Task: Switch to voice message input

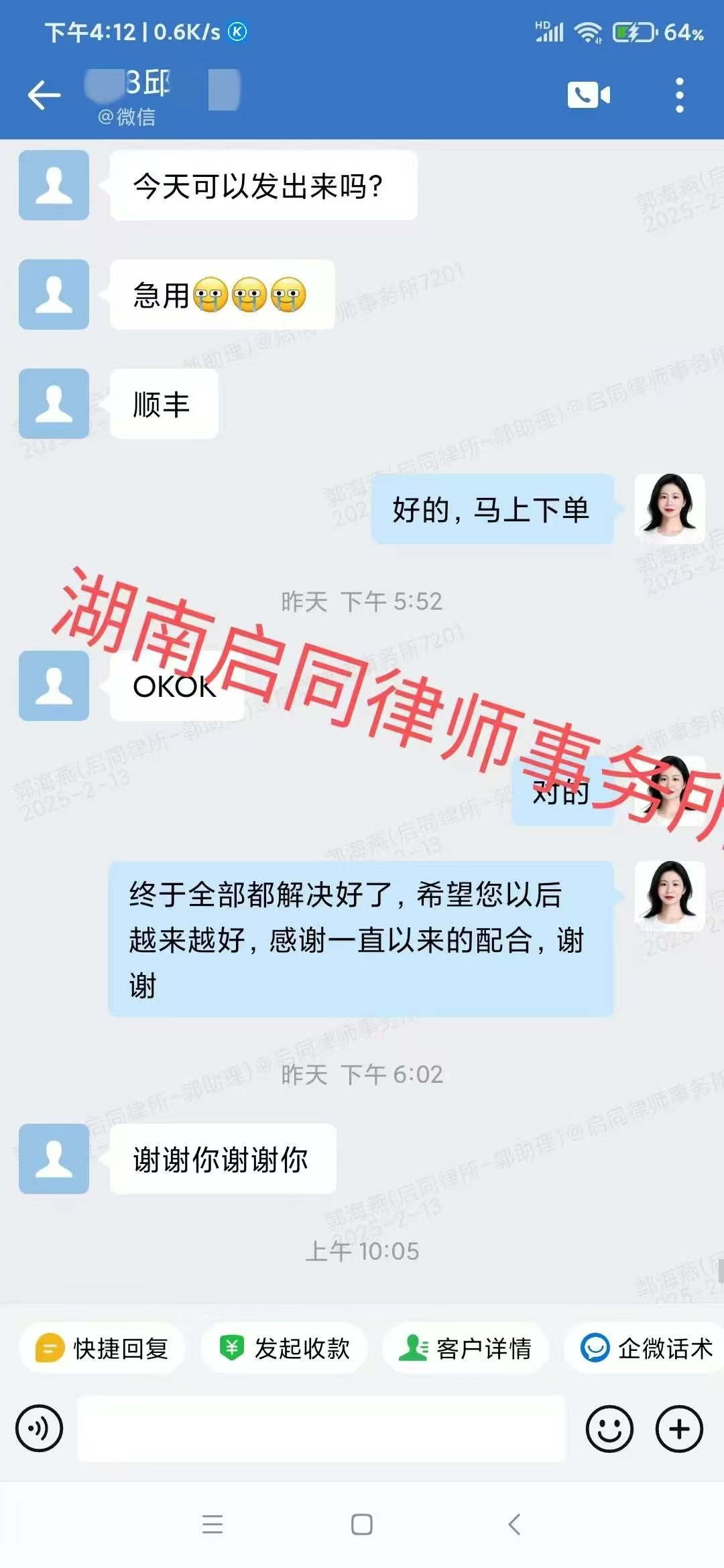Action: (39, 1428)
